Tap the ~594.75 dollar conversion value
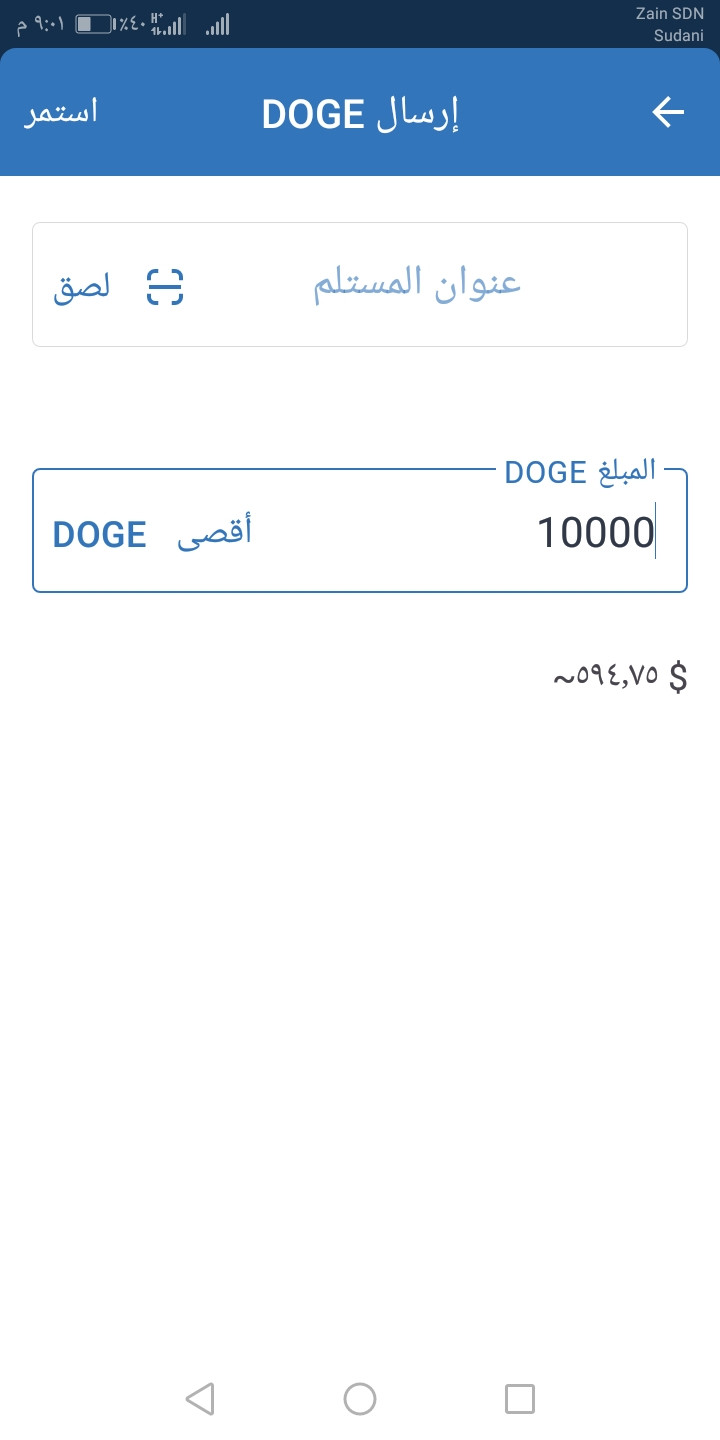The width and height of the screenshot is (720, 1440). 620,675
